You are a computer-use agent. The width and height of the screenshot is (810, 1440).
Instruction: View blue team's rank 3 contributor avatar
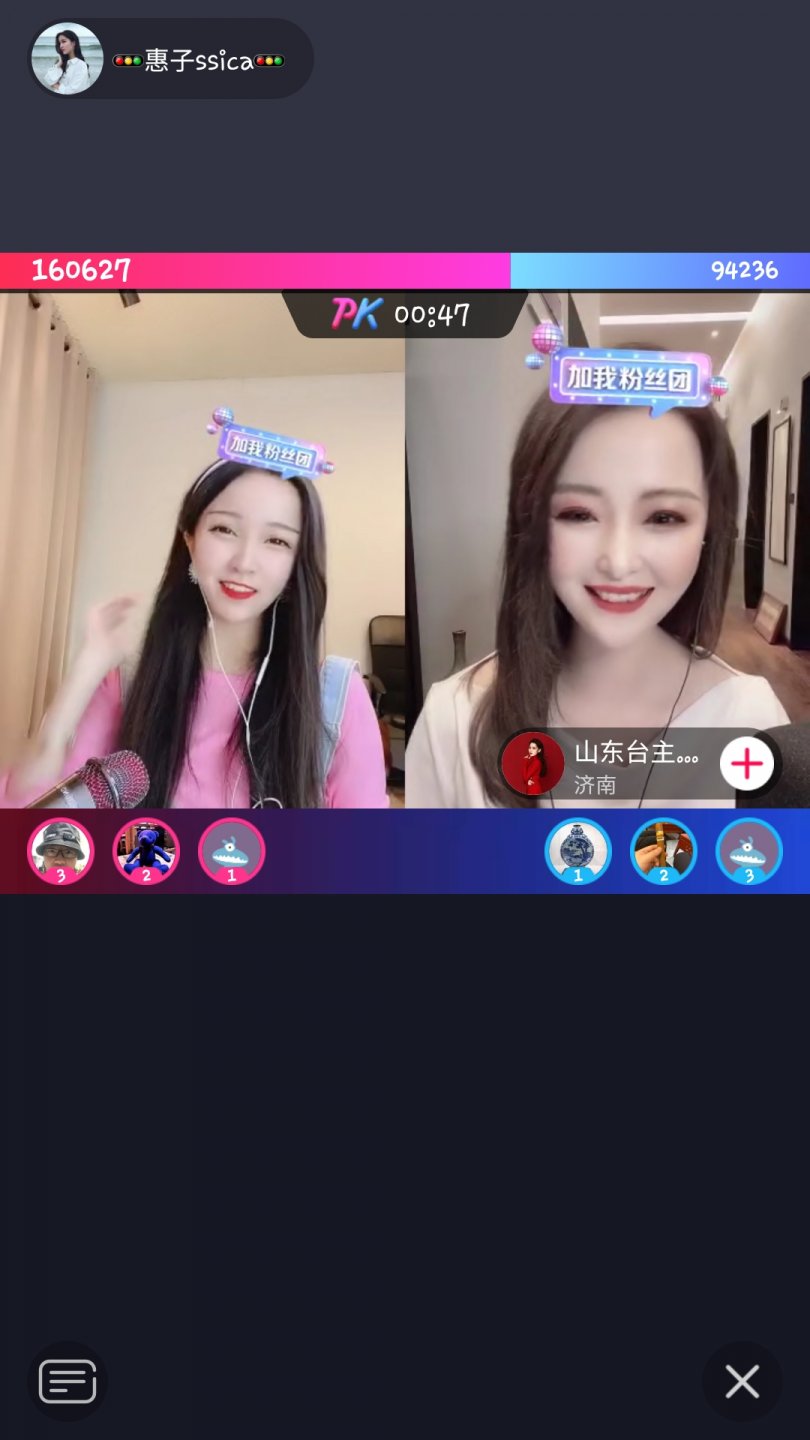point(749,851)
